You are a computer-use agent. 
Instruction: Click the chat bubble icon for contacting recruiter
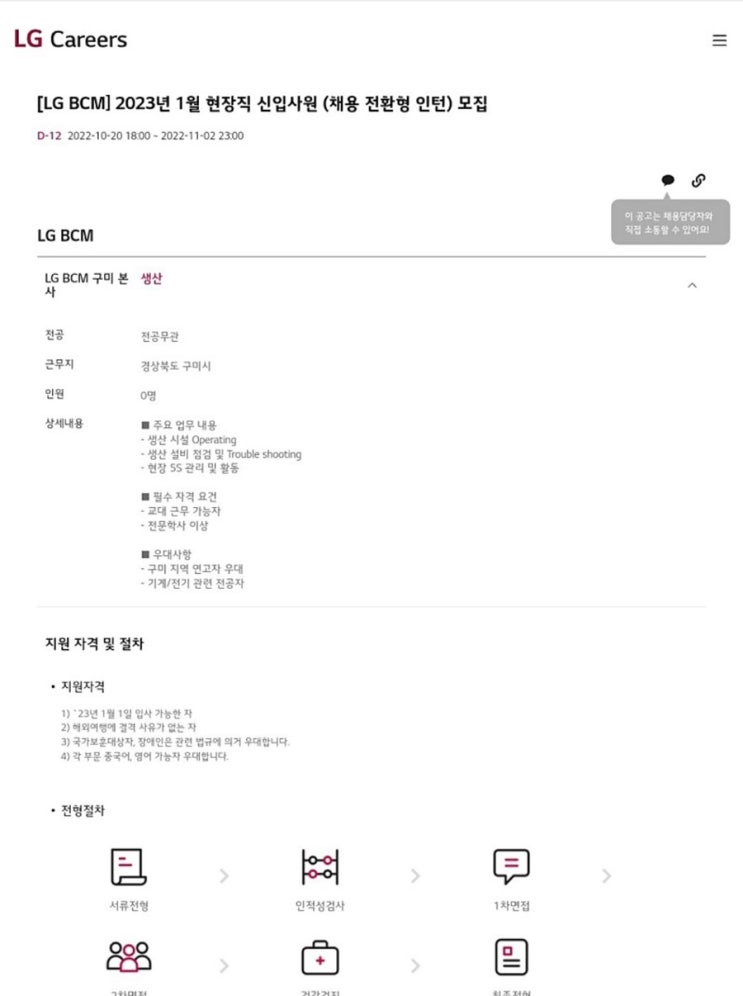click(x=670, y=181)
